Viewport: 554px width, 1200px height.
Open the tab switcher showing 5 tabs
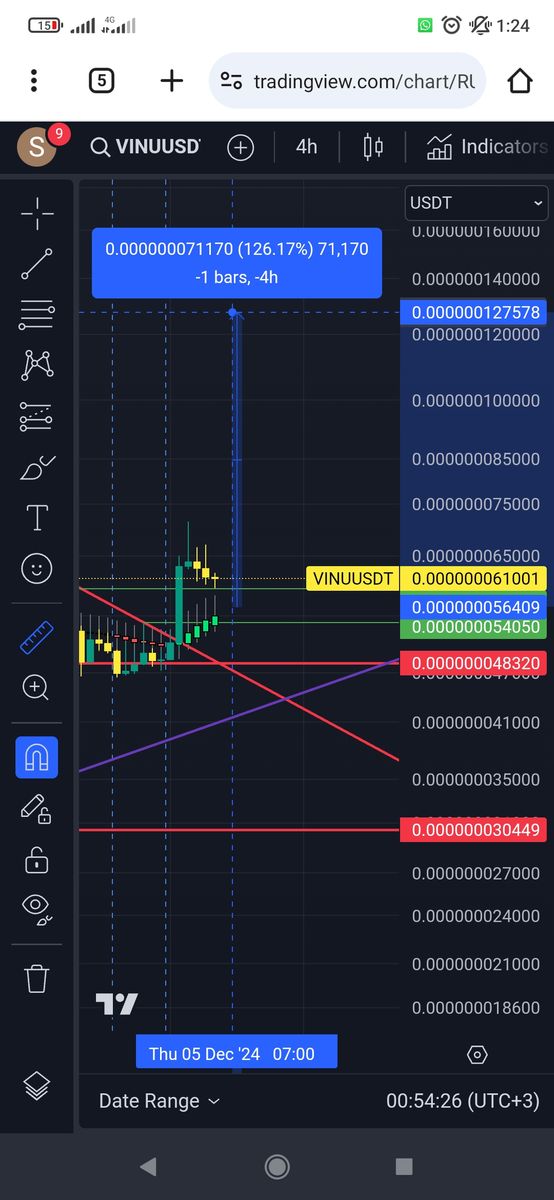point(101,81)
